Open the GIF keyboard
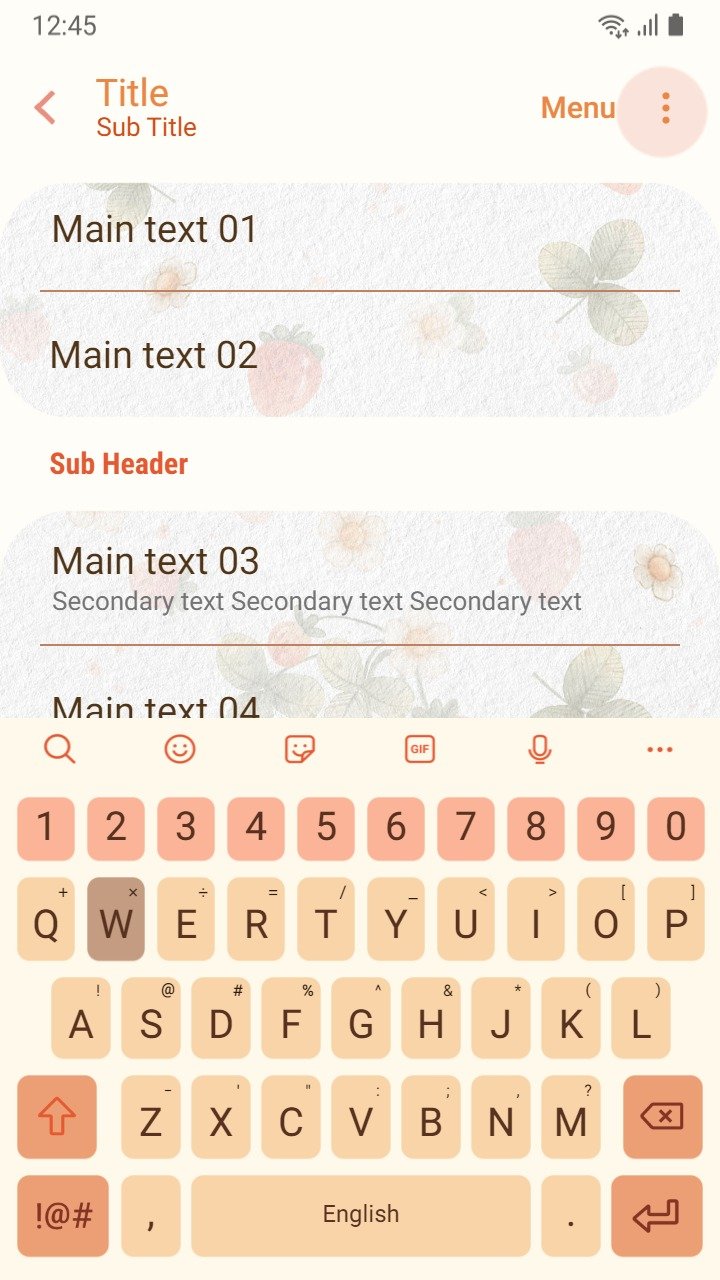The image size is (720, 1280). click(x=420, y=749)
